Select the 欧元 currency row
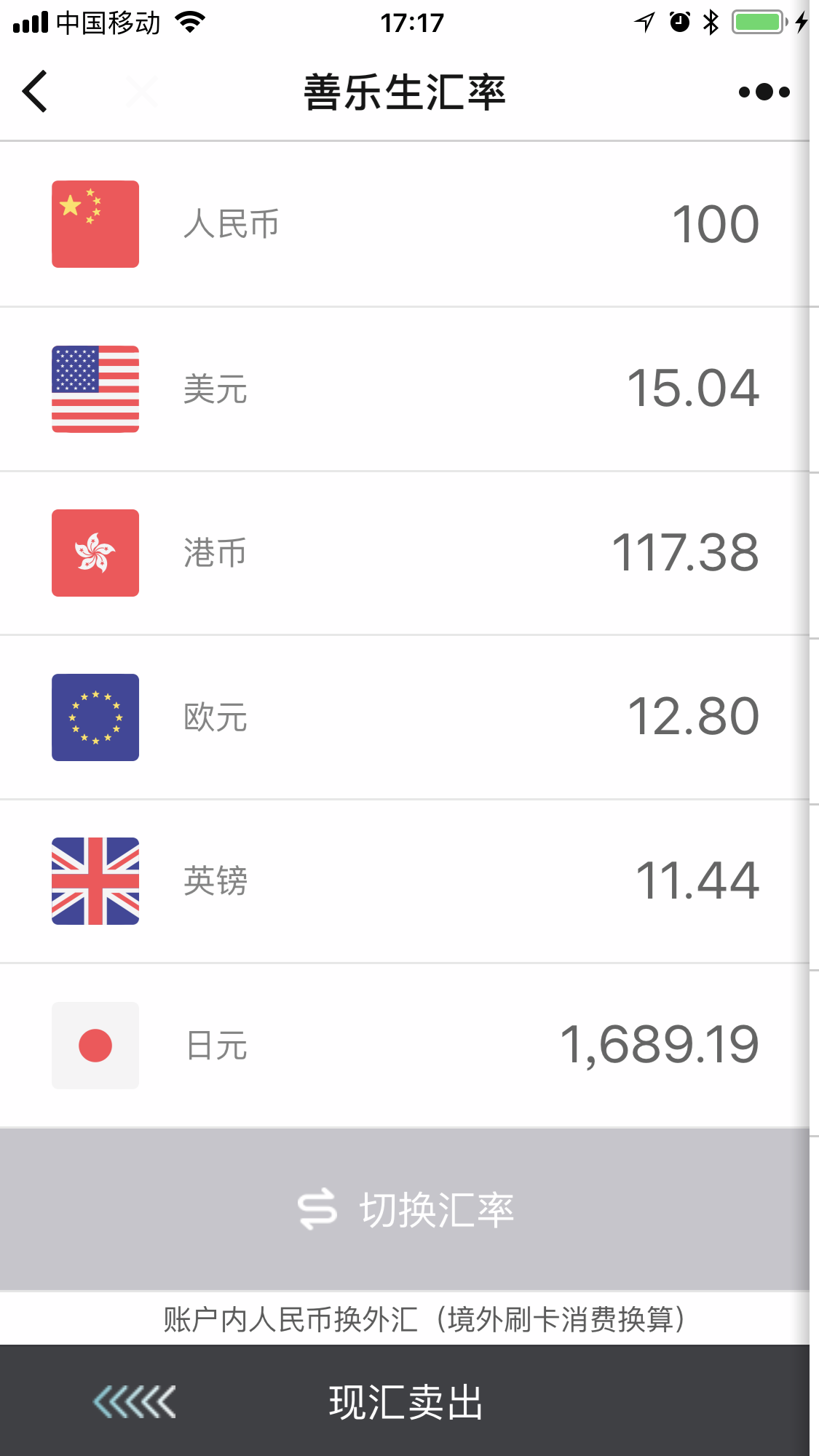The width and height of the screenshot is (819, 1456). 405,717
